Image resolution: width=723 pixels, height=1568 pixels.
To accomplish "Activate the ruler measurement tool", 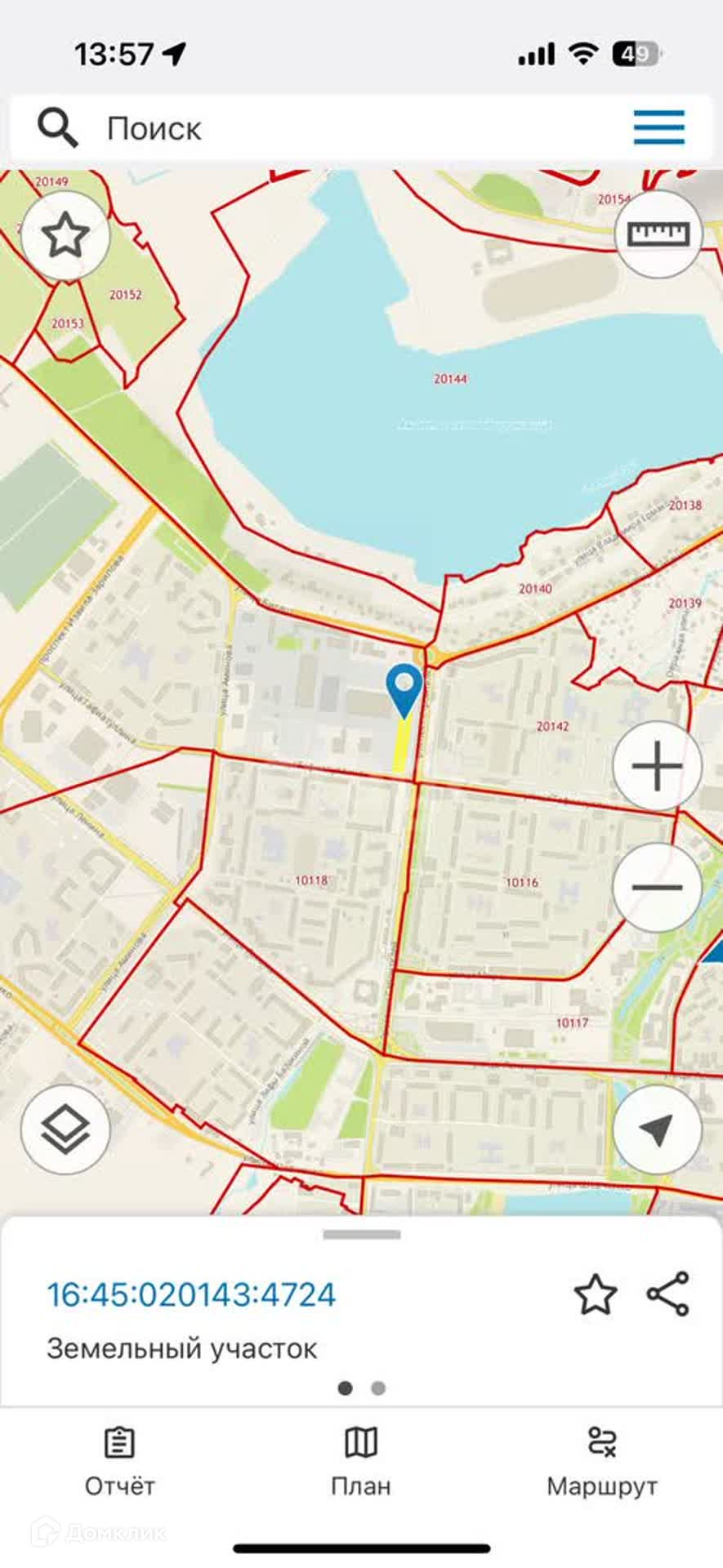I will pos(658,235).
